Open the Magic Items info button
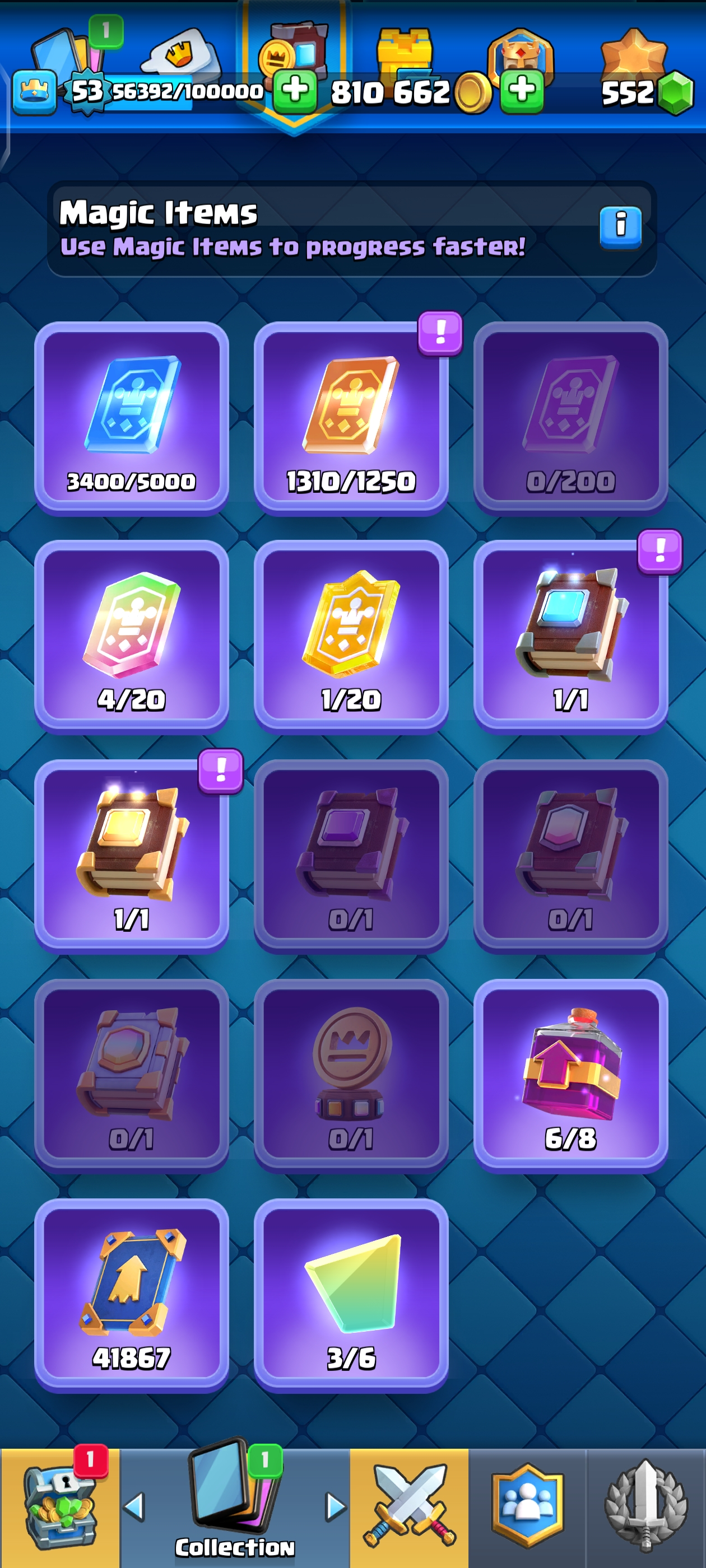706x1568 pixels. [x=620, y=227]
